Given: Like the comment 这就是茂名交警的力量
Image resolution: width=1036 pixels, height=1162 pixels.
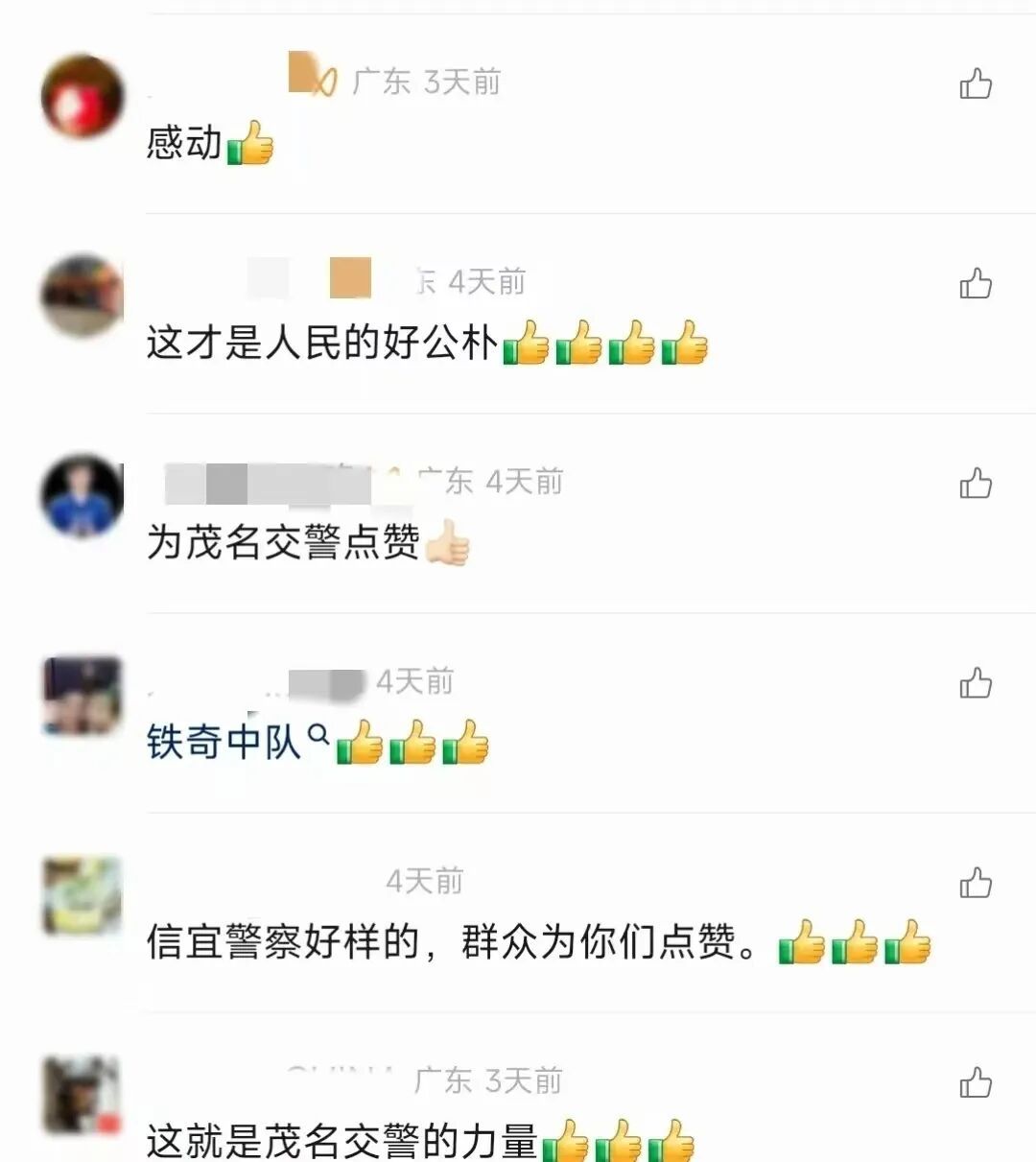Looking at the screenshot, I should pyautogui.click(x=976, y=1082).
